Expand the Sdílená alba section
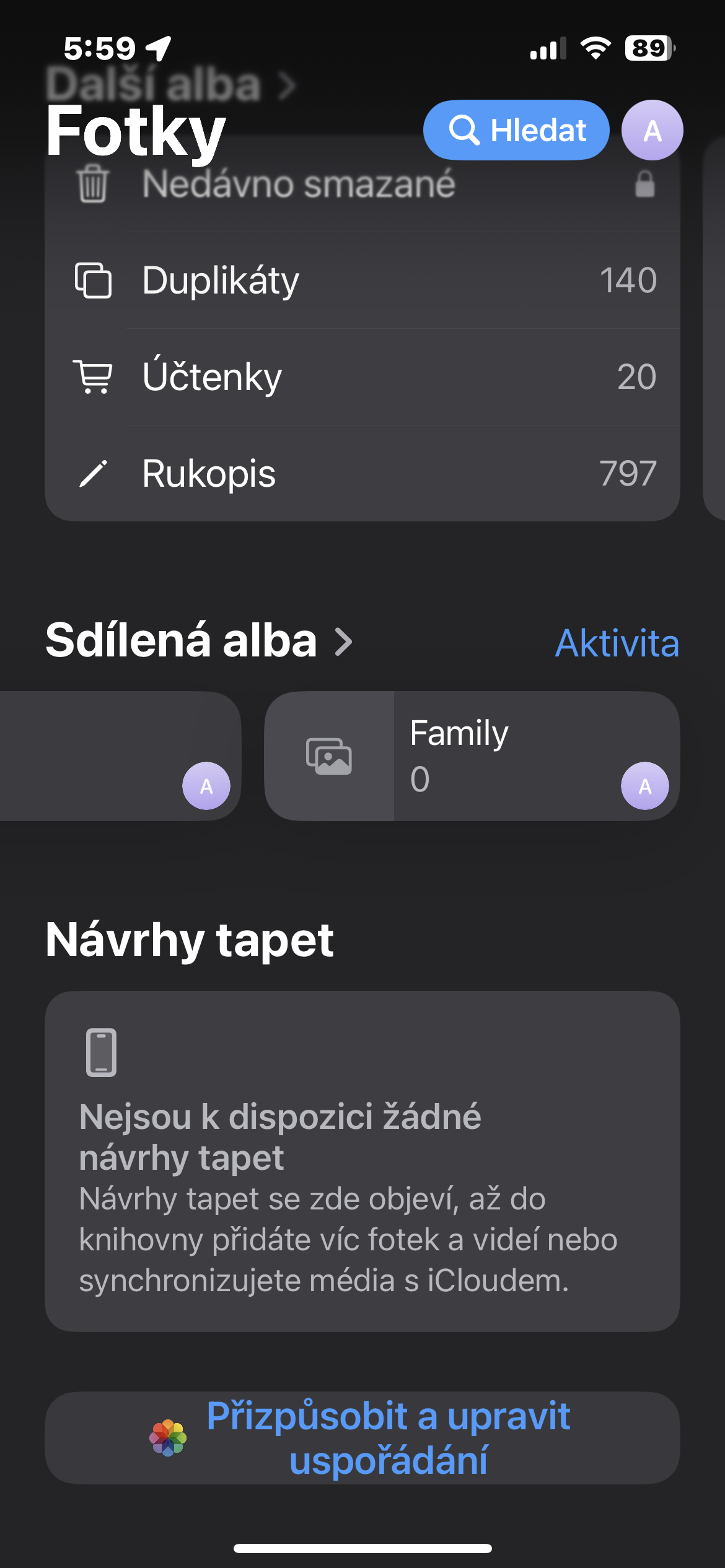 [198, 641]
